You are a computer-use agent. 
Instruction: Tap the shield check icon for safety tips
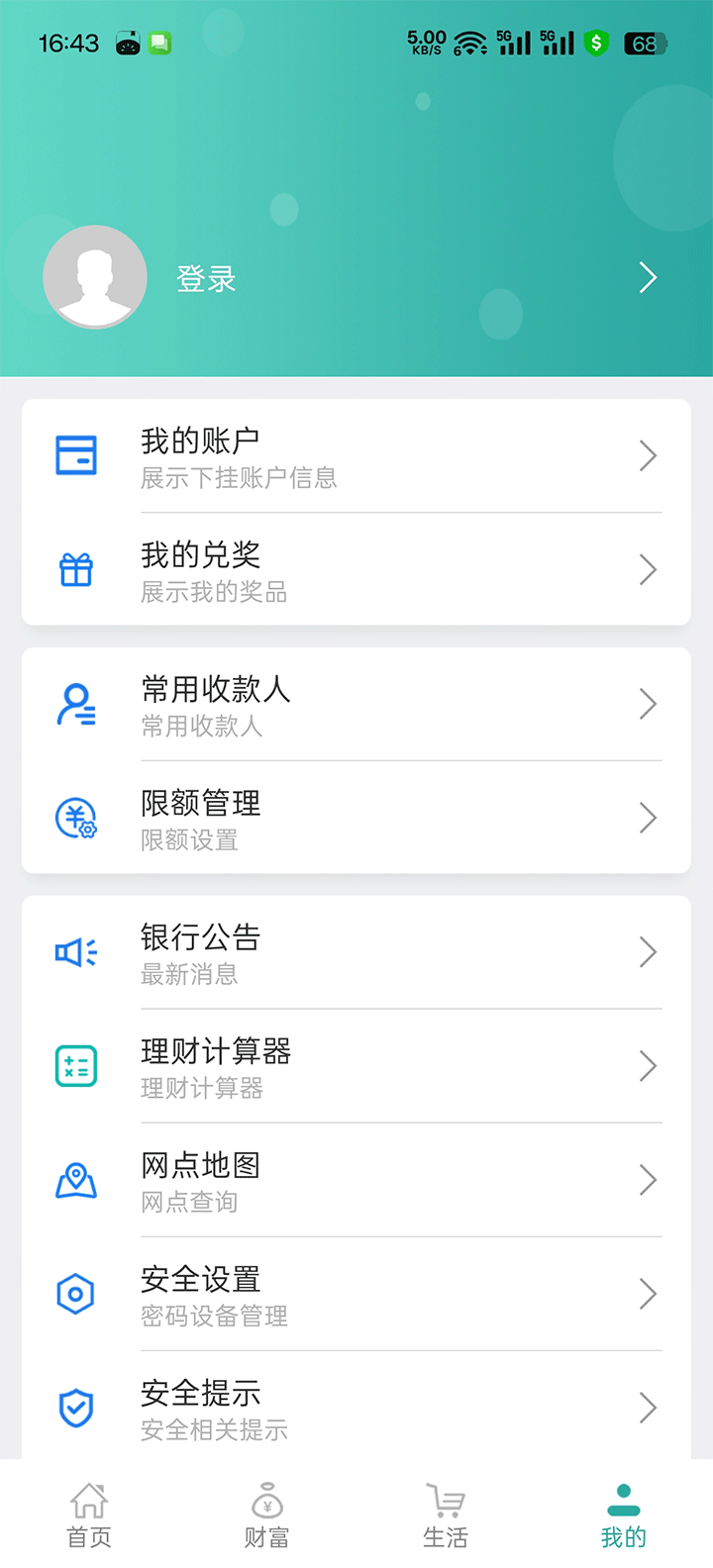click(x=75, y=1407)
